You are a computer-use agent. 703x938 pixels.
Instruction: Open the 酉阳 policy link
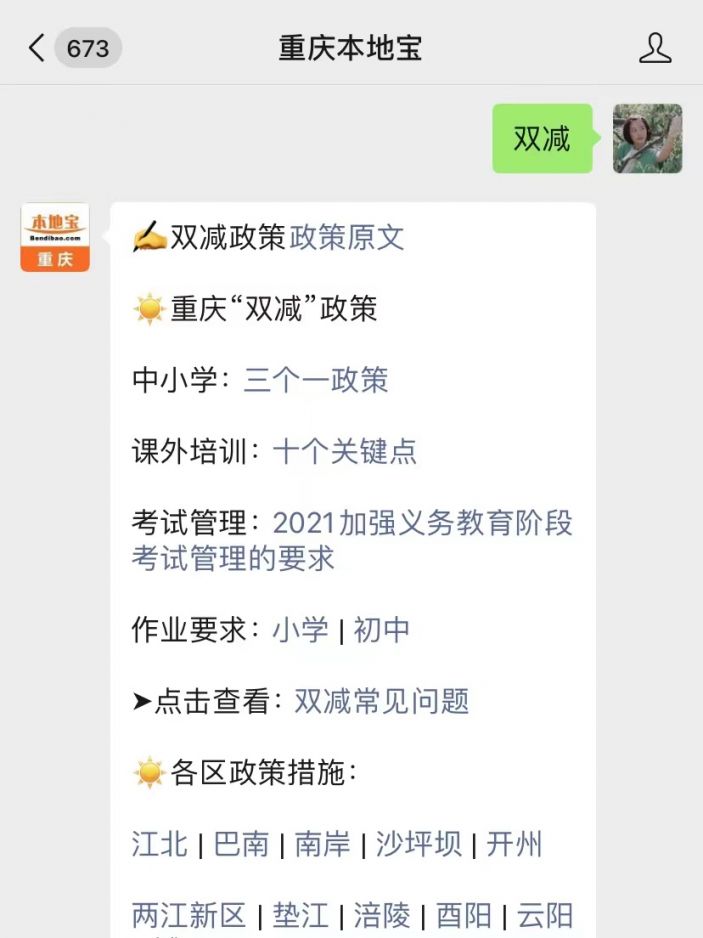[463, 915]
